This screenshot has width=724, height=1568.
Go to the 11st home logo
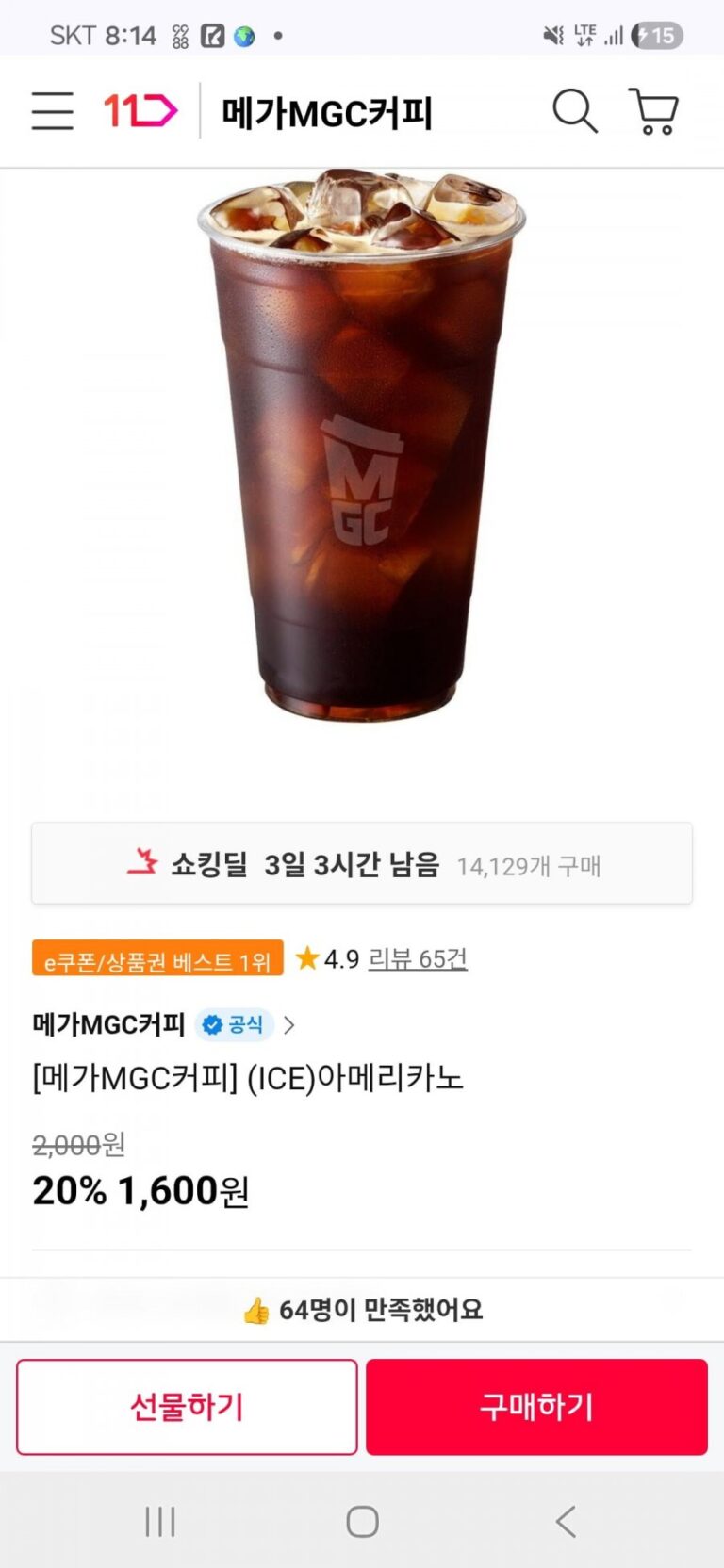(140, 111)
